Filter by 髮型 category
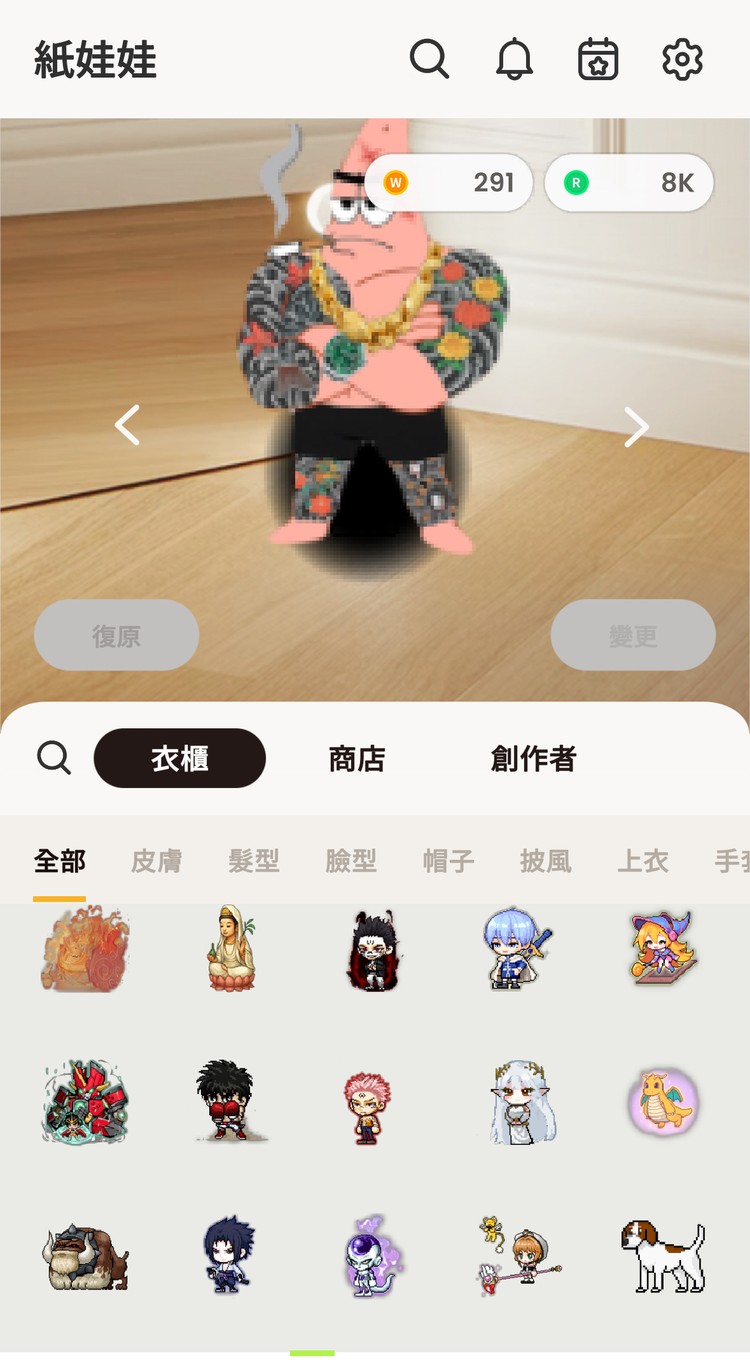 click(254, 861)
